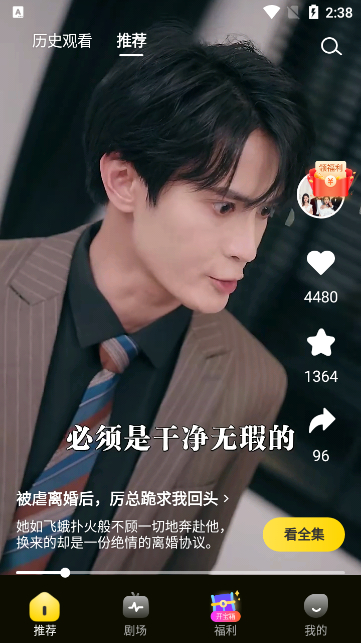This screenshot has width=361, height=643.
Task: Share this video via the arrow icon
Action: 322,421
